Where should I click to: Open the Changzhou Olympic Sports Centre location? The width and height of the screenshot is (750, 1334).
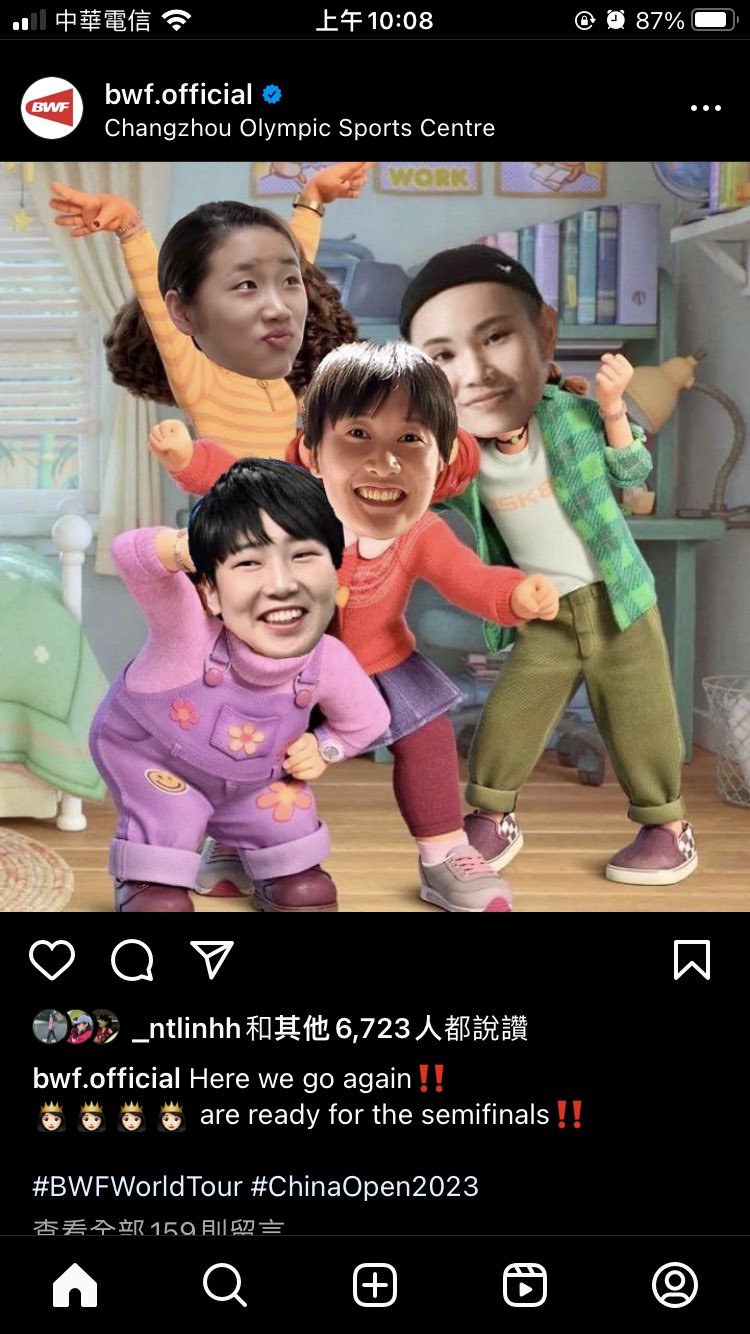[x=299, y=128]
